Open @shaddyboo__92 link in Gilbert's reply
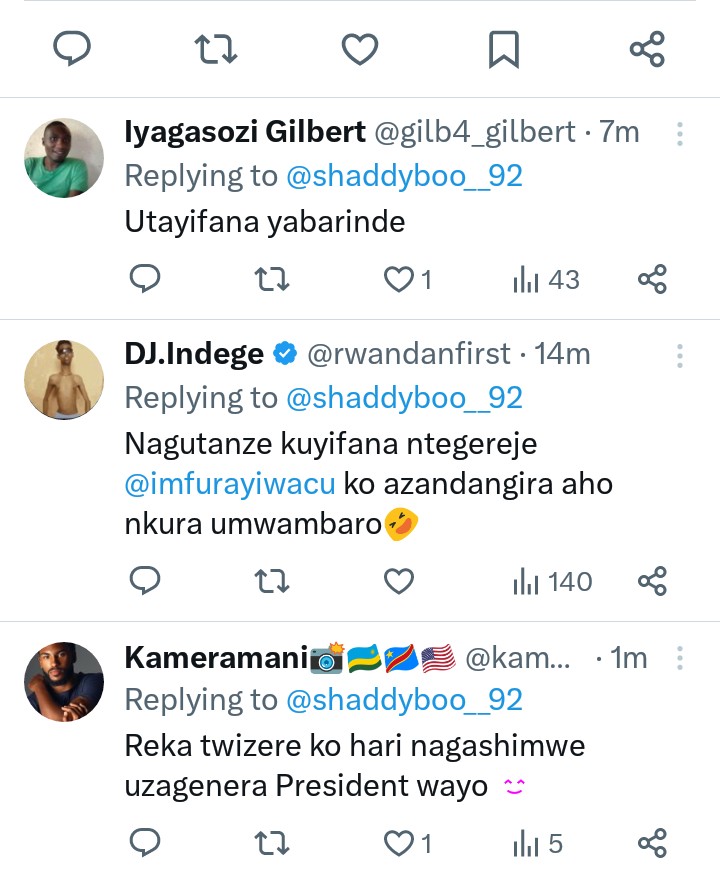720x871 pixels. [x=404, y=176]
